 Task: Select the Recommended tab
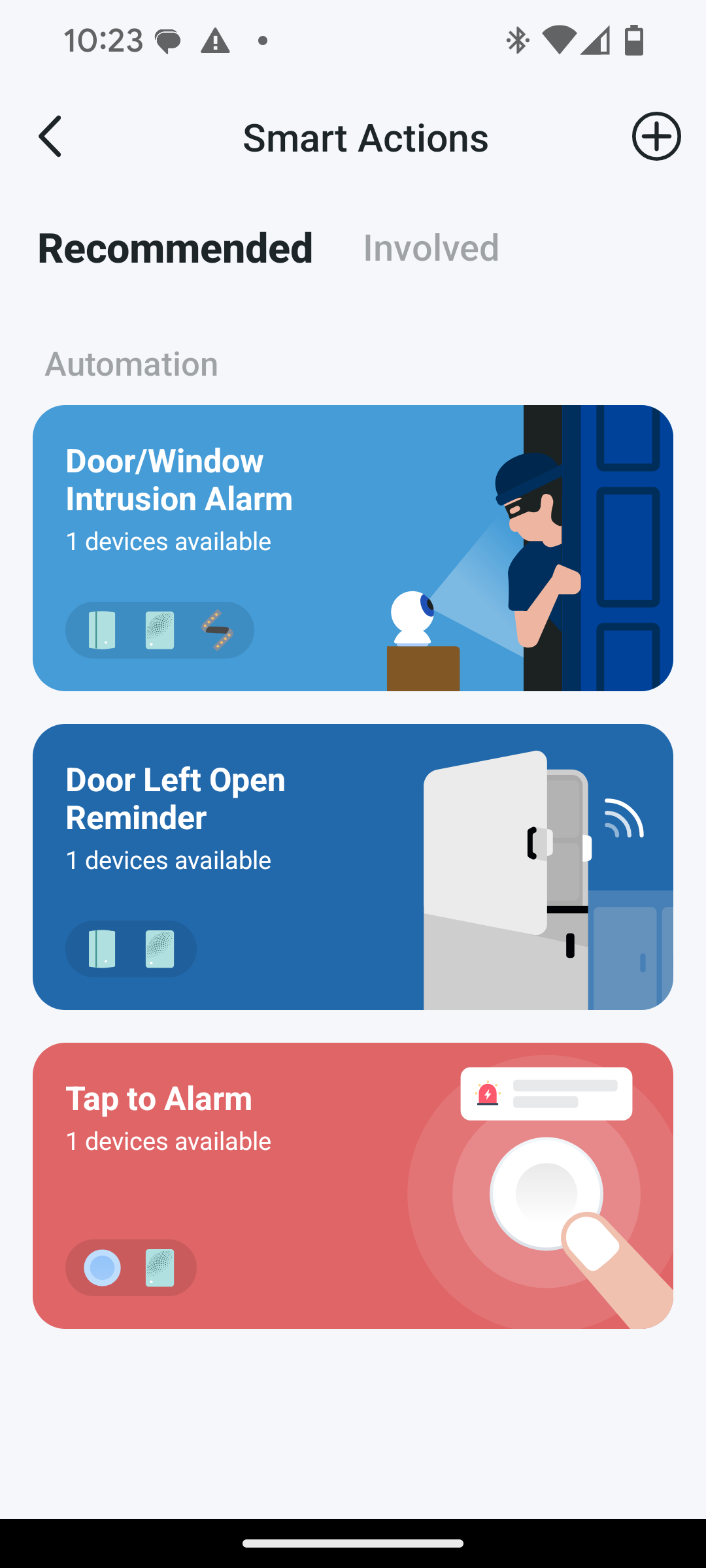(175, 248)
